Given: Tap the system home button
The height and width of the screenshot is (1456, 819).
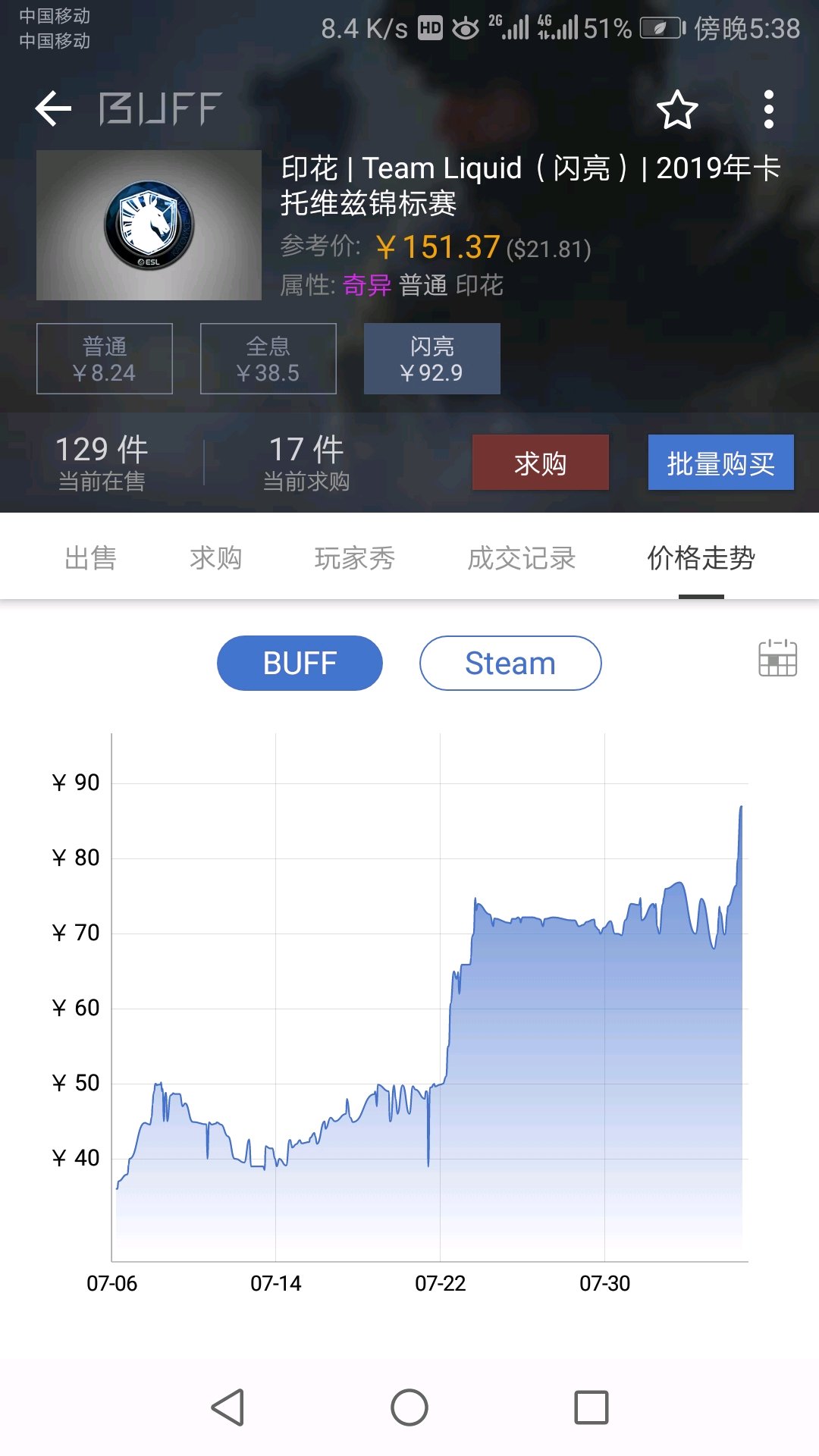Looking at the screenshot, I should [409, 1407].
